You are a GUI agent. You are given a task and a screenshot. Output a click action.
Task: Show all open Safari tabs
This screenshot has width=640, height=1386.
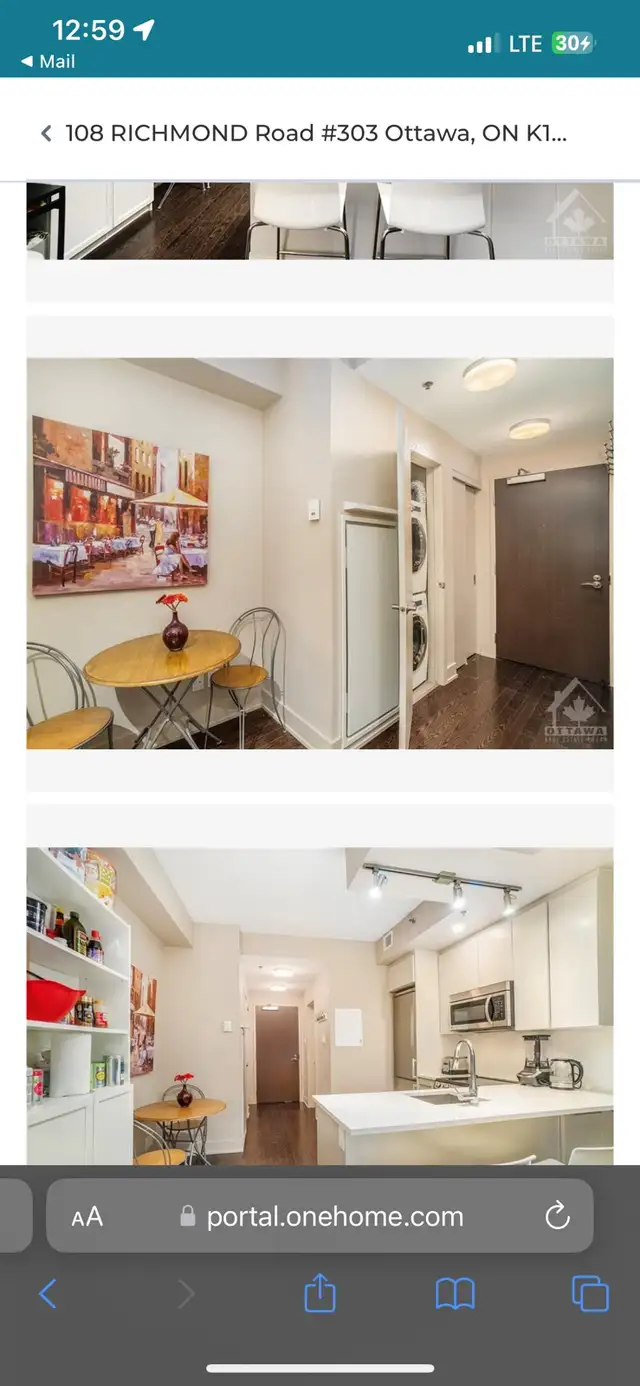coord(590,1295)
